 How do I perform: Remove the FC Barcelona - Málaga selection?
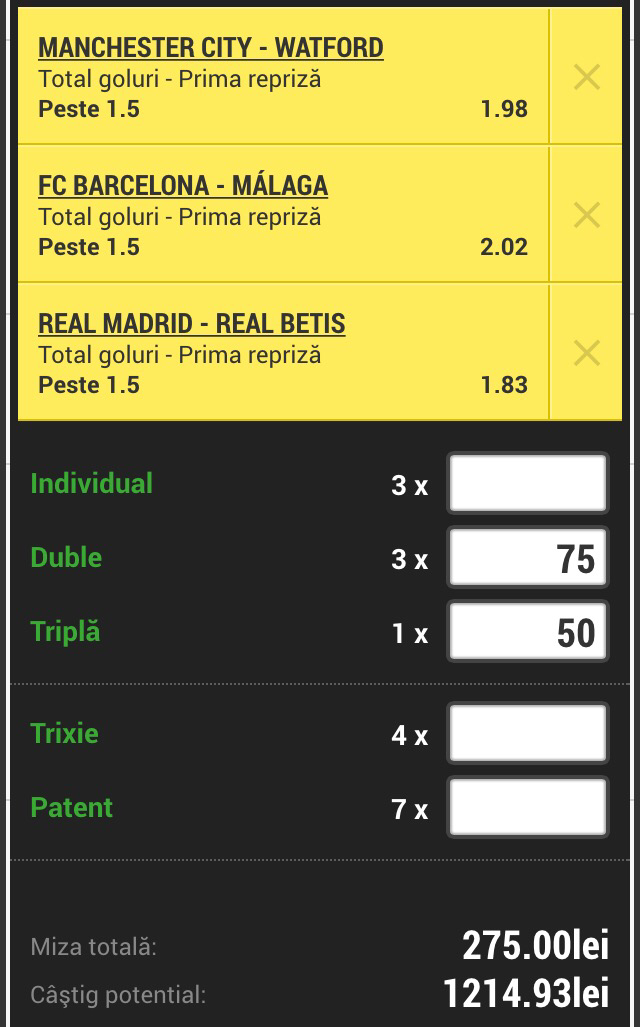pyautogui.click(x=586, y=215)
